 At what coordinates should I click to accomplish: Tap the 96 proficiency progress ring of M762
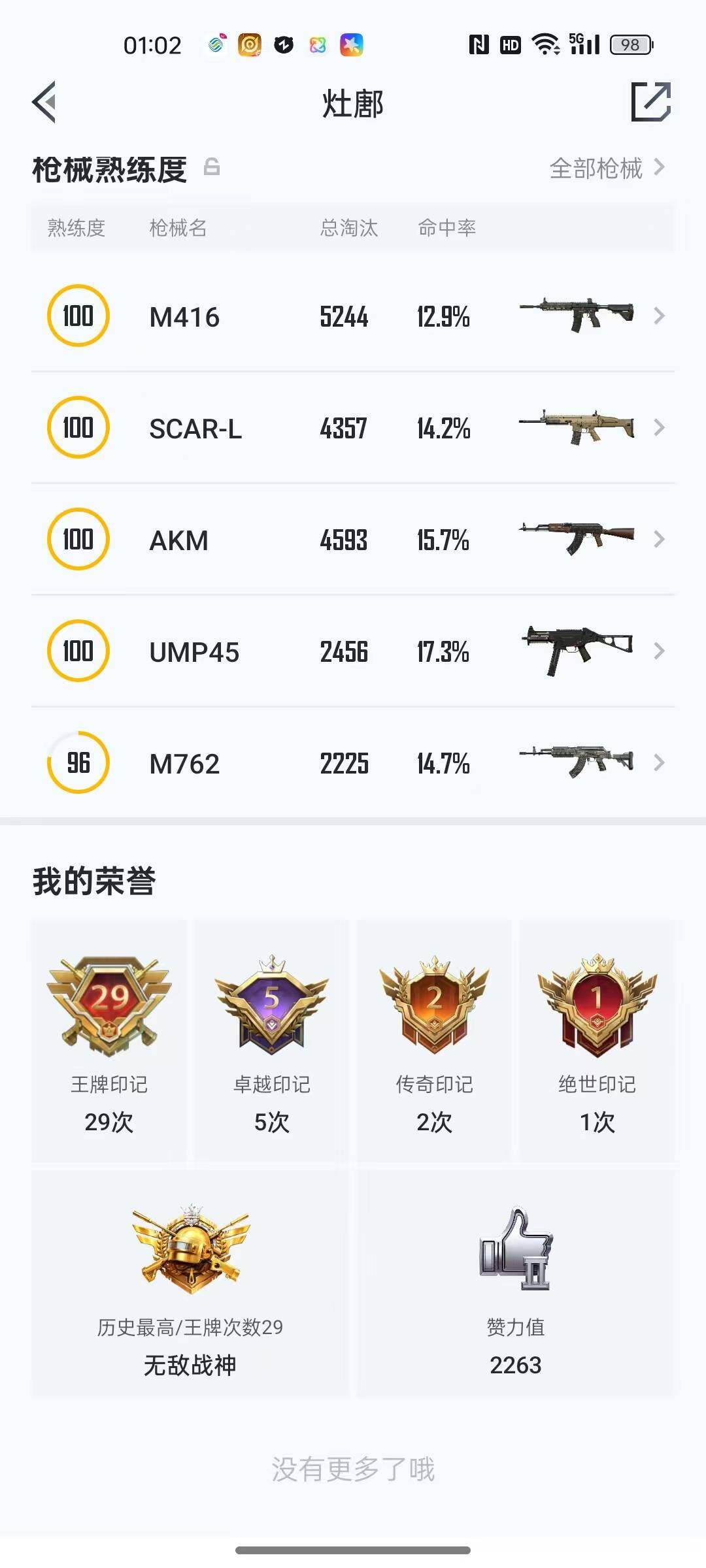point(77,763)
